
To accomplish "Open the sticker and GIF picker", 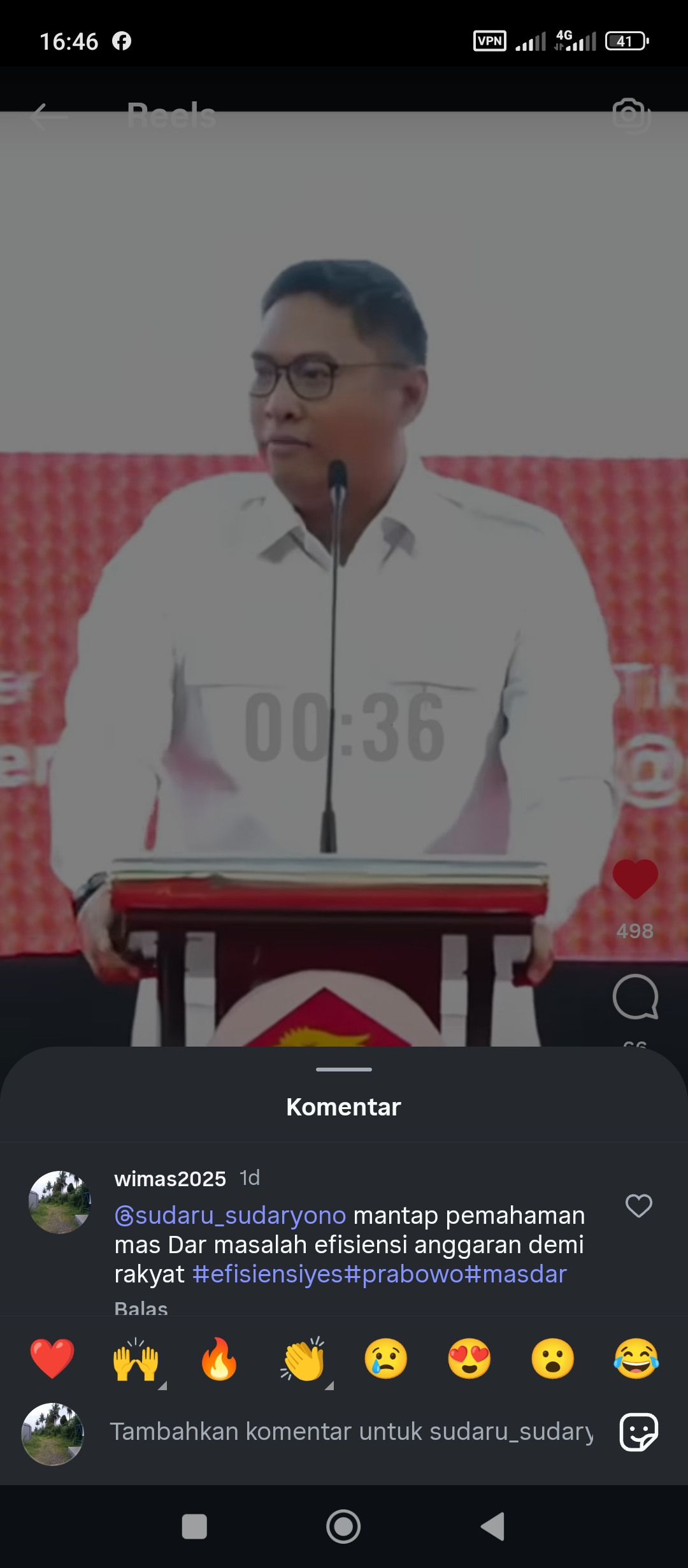I will [639, 1432].
